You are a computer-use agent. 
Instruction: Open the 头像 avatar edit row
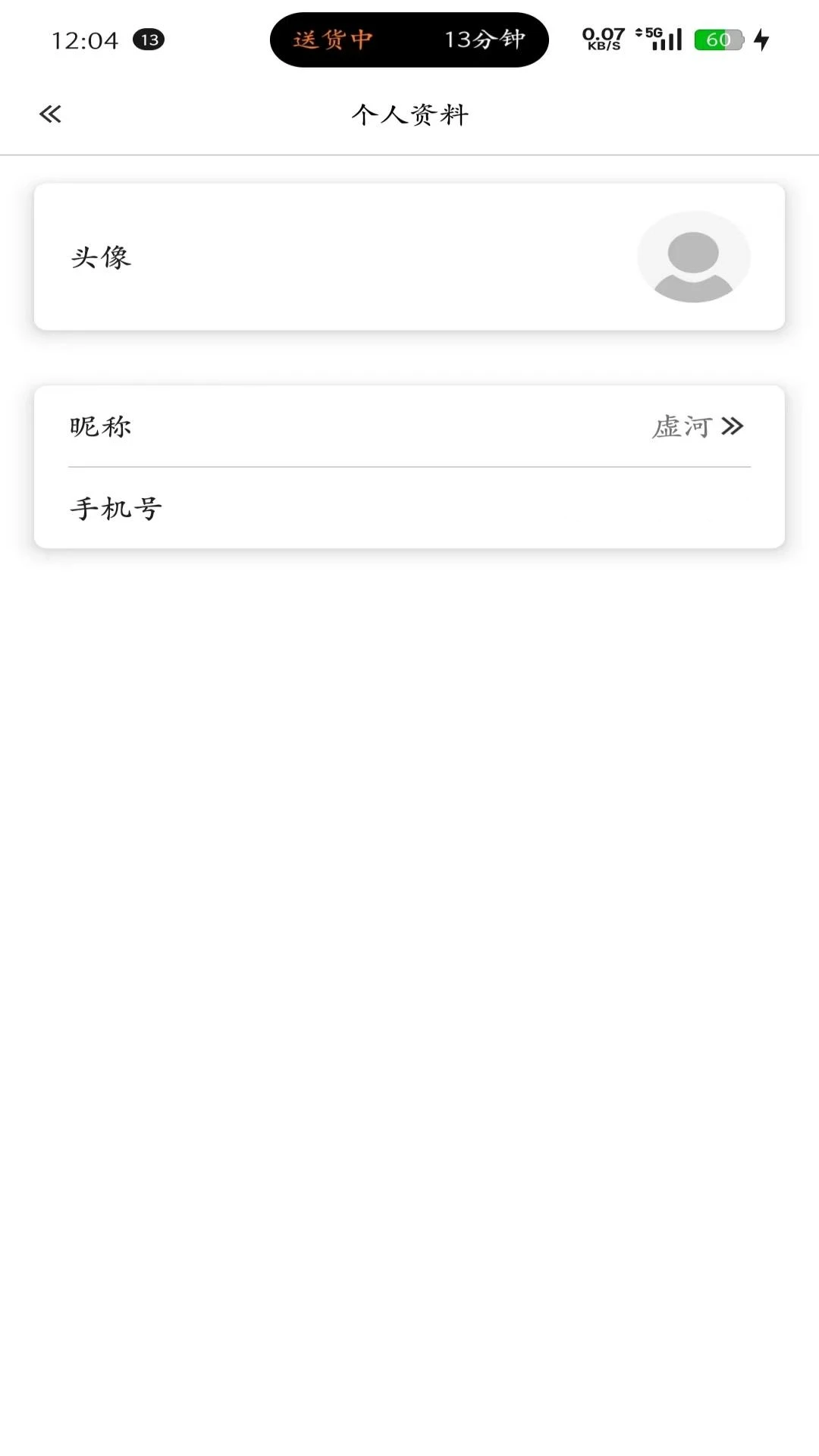coord(409,256)
